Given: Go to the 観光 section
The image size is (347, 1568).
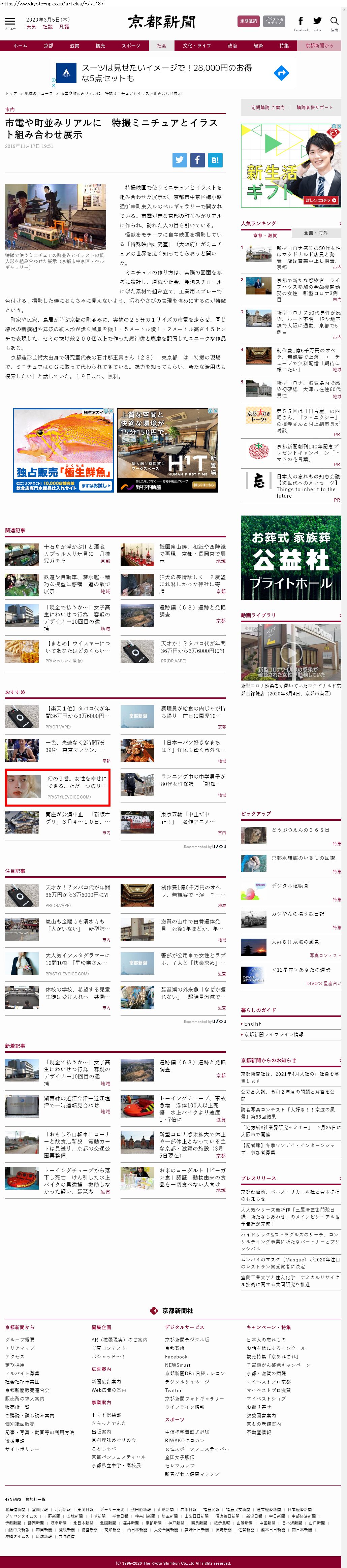Looking at the screenshot, I should [100, 46].
